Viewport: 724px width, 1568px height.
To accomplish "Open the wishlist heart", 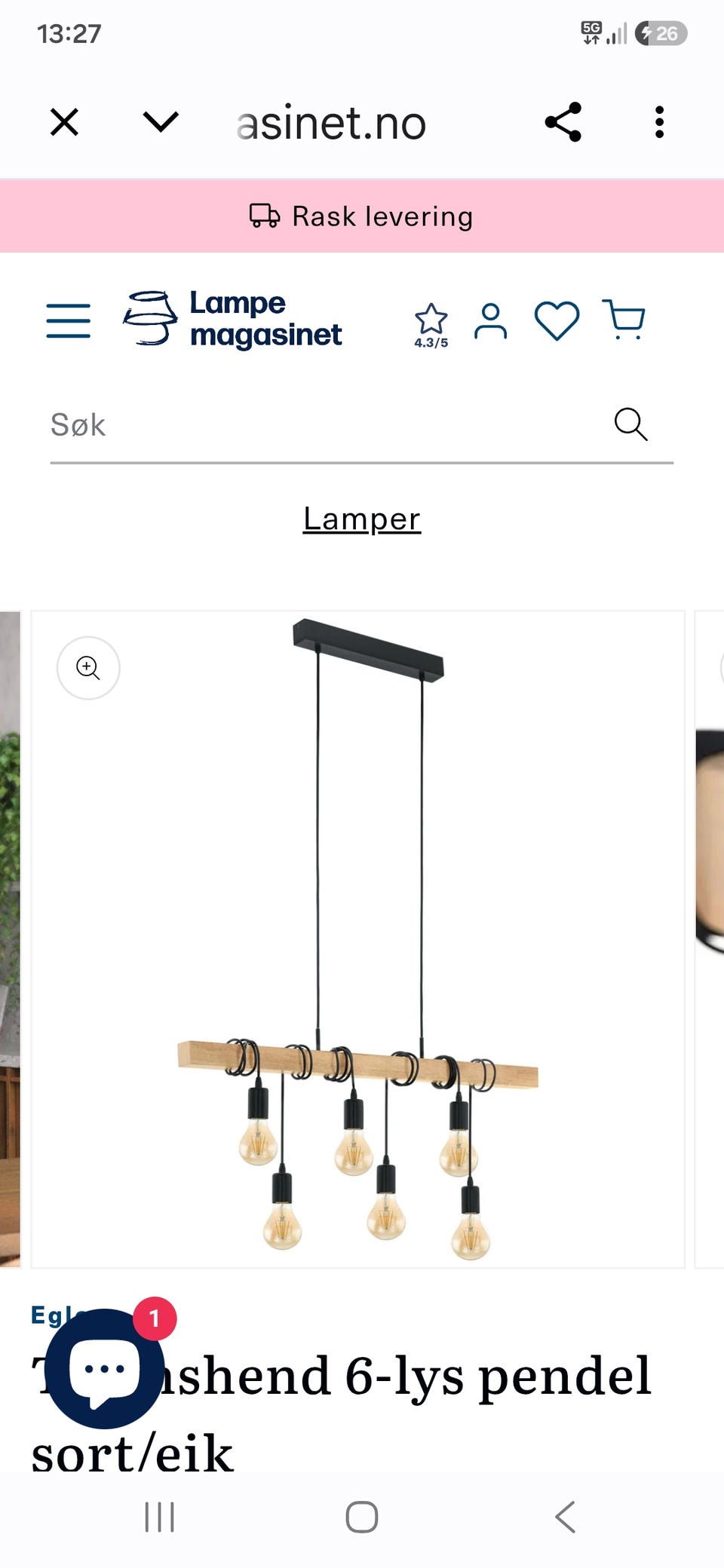I will 557,321.
